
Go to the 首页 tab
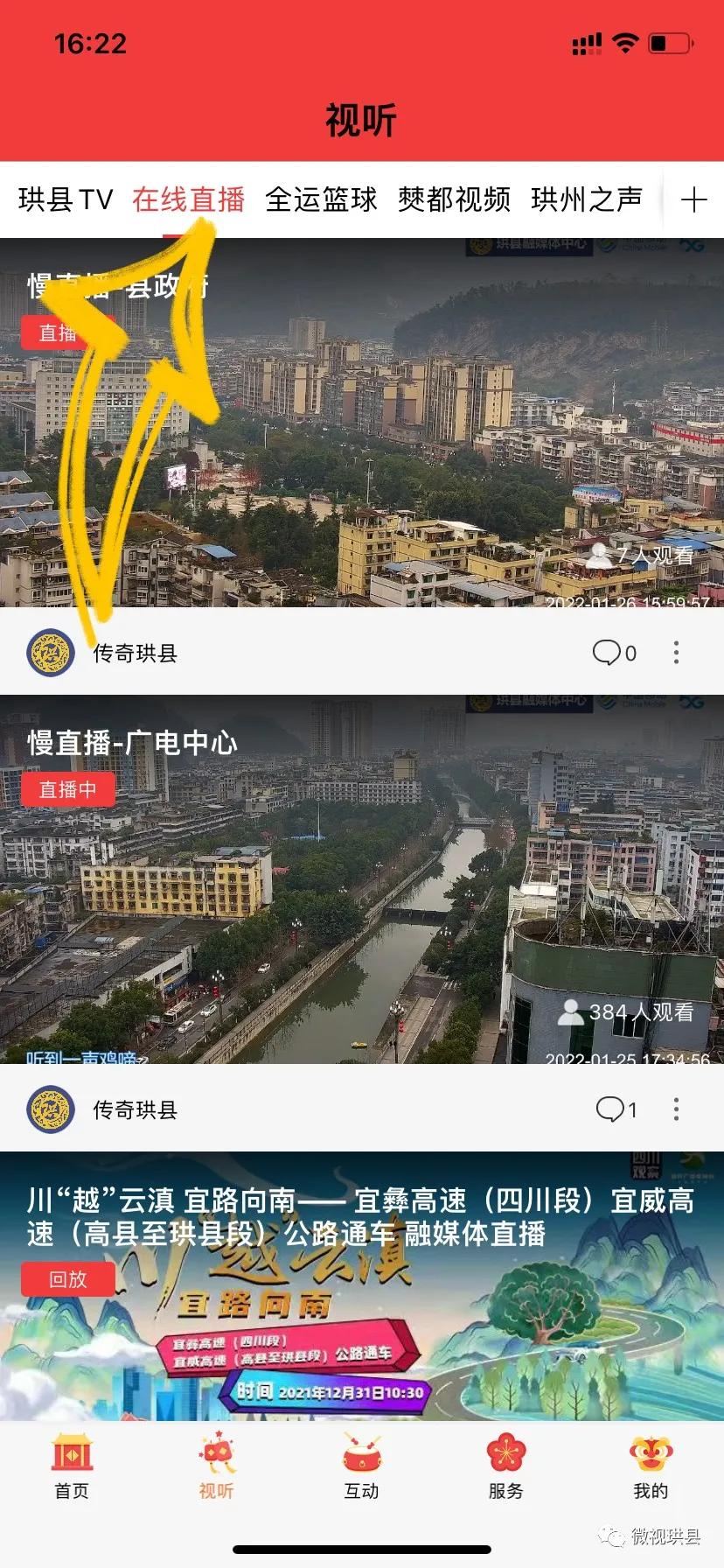(72, 1466)
